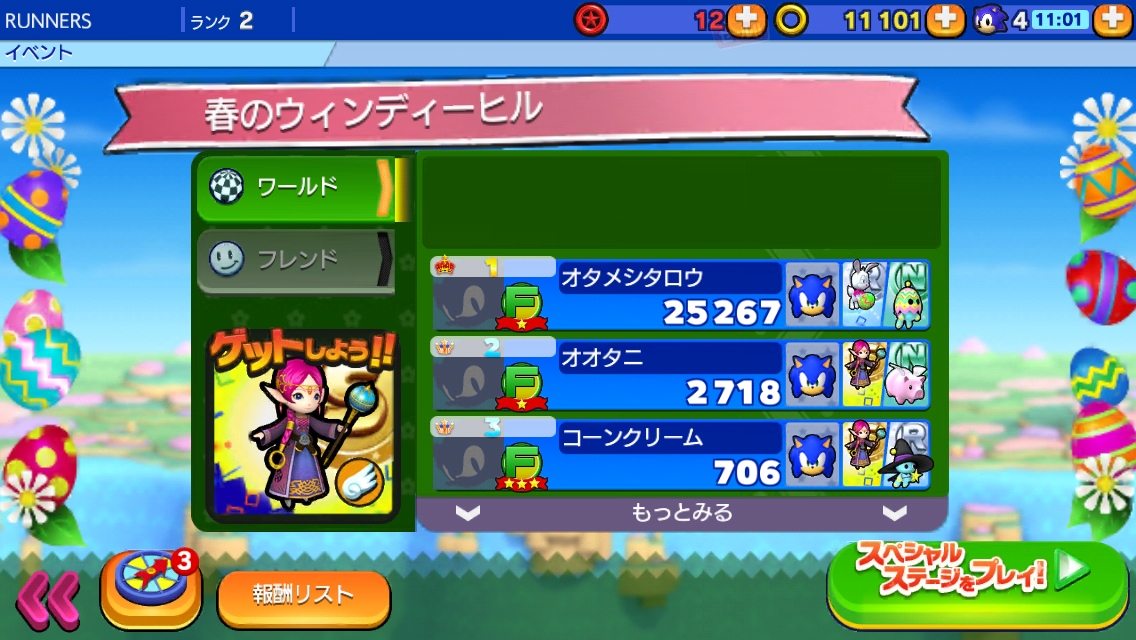Open コーンクリーム's ranking entry
Screen dimensions: 1136x640
tap(681, 454)
